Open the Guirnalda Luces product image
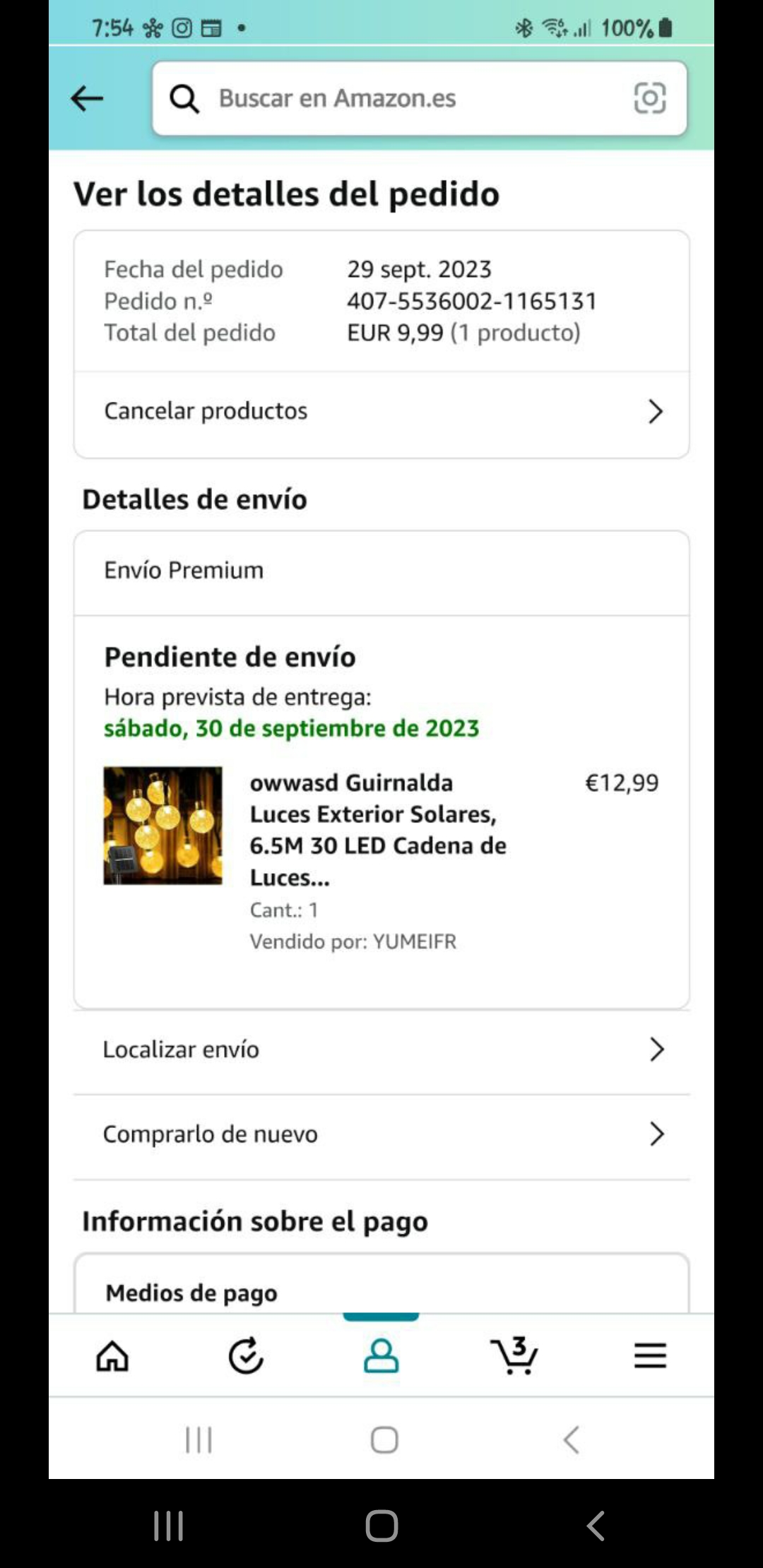The width and height of the screenshot is (763, 1568). 163,825
